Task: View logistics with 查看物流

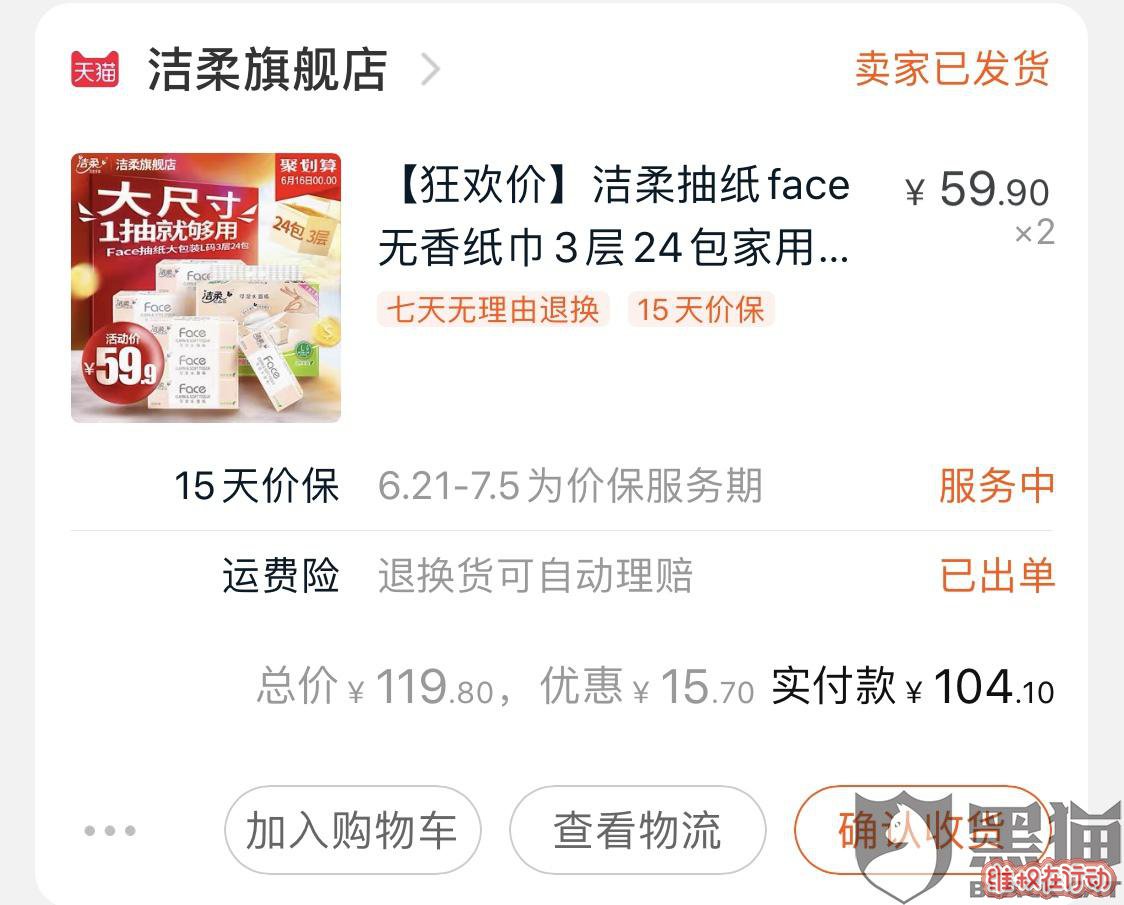Action: [637, 831]
